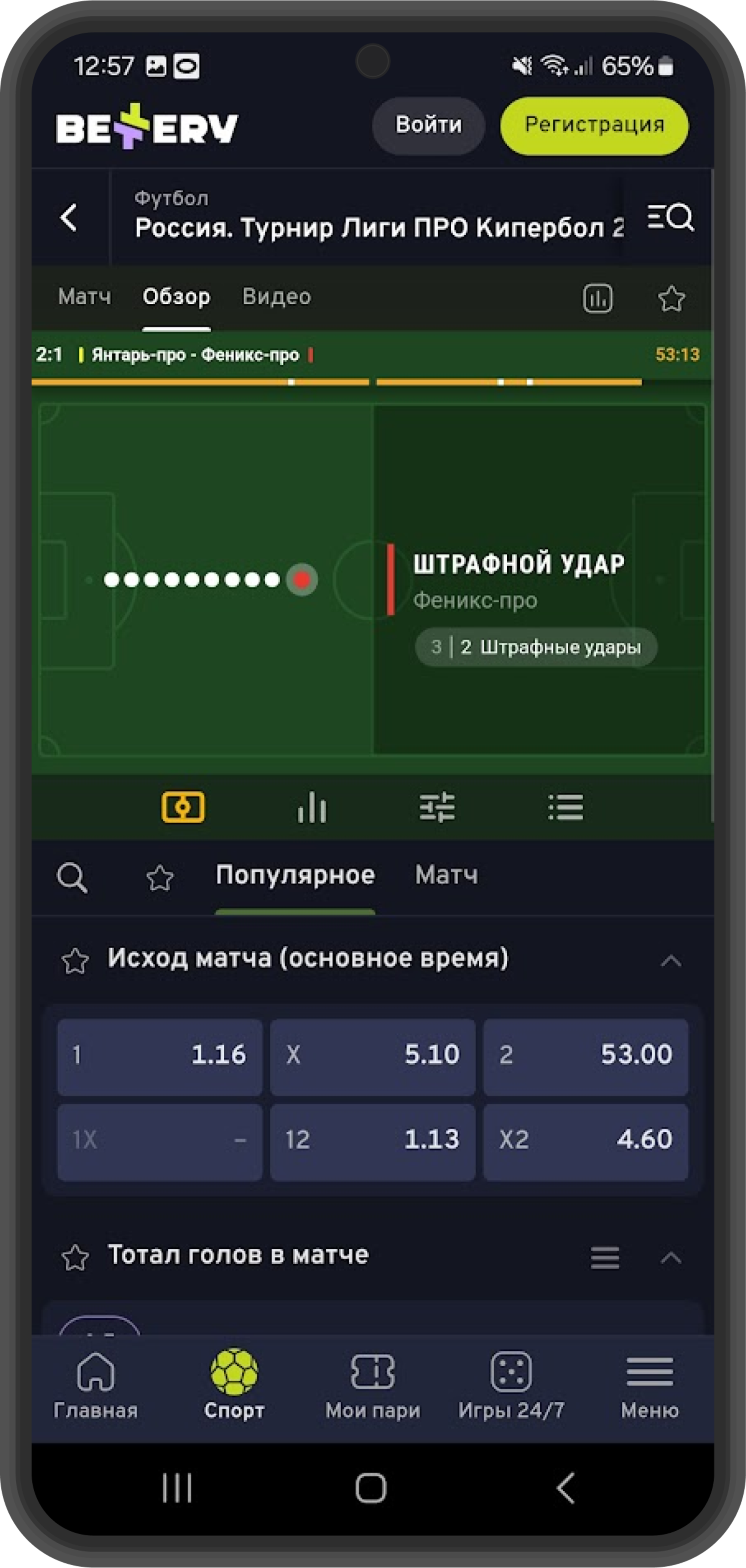Go back with the header arrow

point(69,218)
